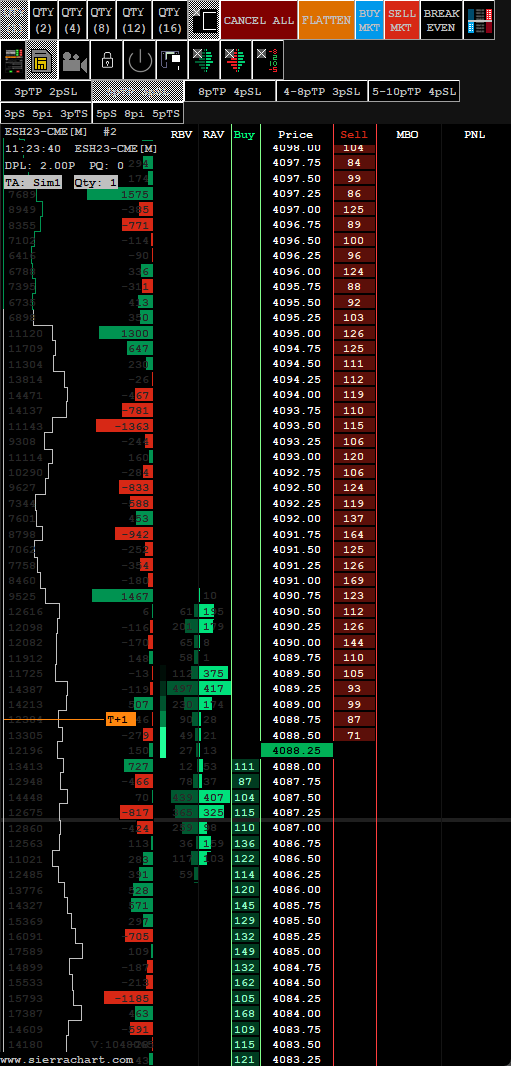Tap the power icon in toolbar
Image resolution: width=511 pixels, height=1066 pixels.
coord(139,61)
